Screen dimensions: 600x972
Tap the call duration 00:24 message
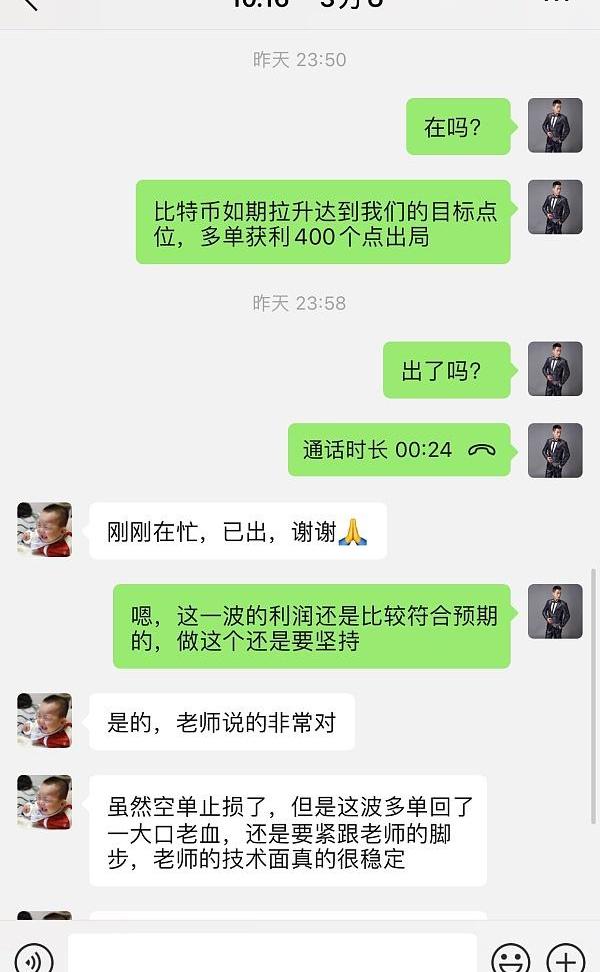[399, 450]
